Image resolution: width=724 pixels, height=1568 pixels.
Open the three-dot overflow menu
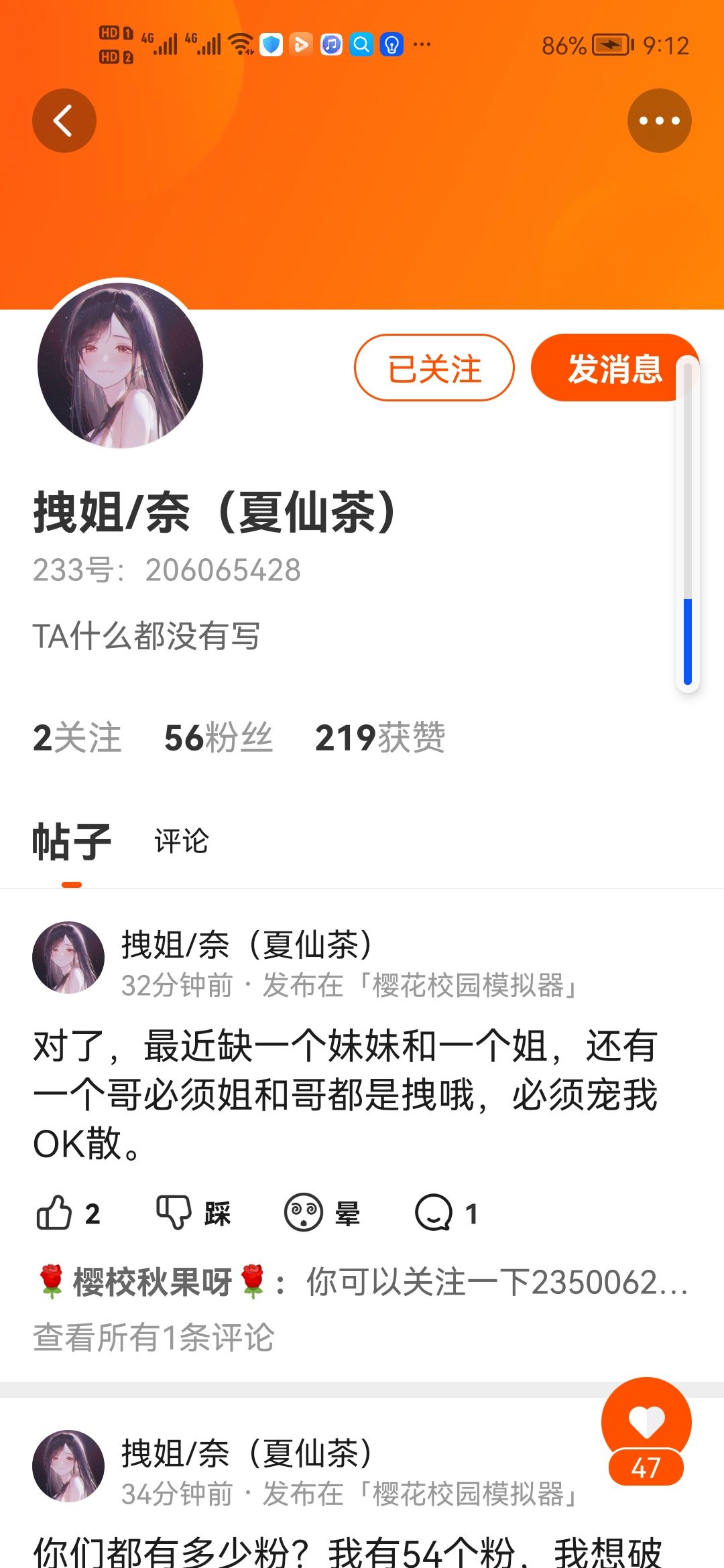click(659, 121)
